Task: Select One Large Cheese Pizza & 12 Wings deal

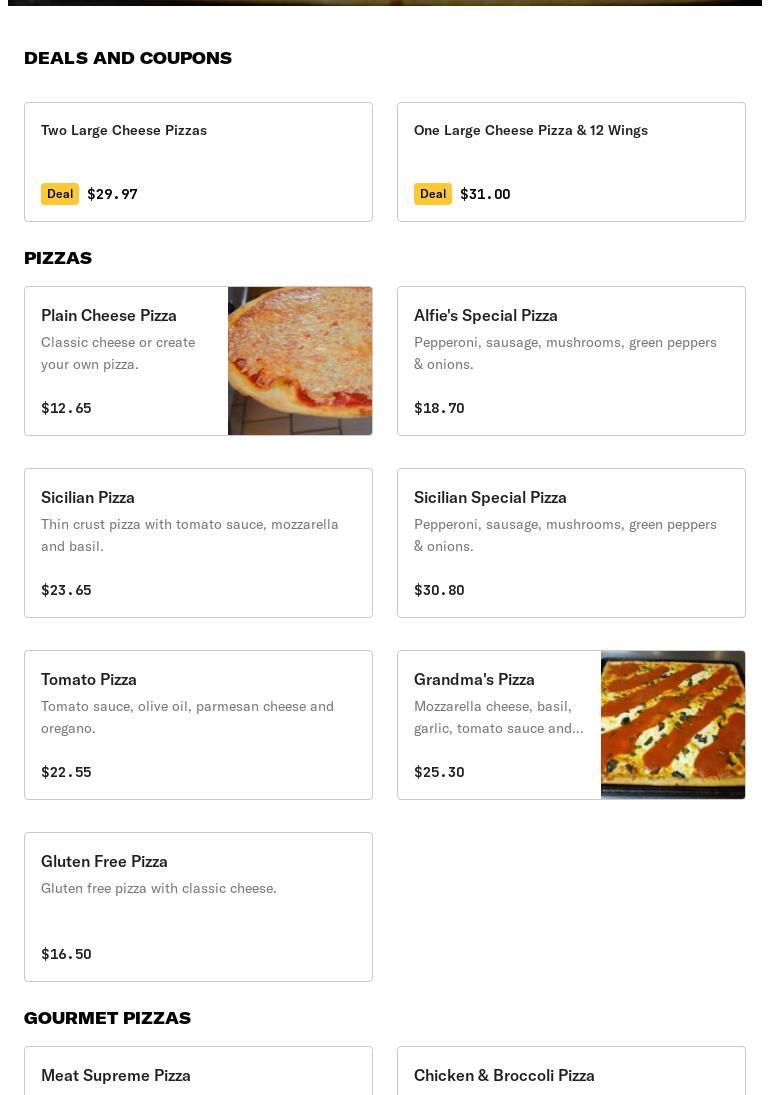Action: [571, 161]
